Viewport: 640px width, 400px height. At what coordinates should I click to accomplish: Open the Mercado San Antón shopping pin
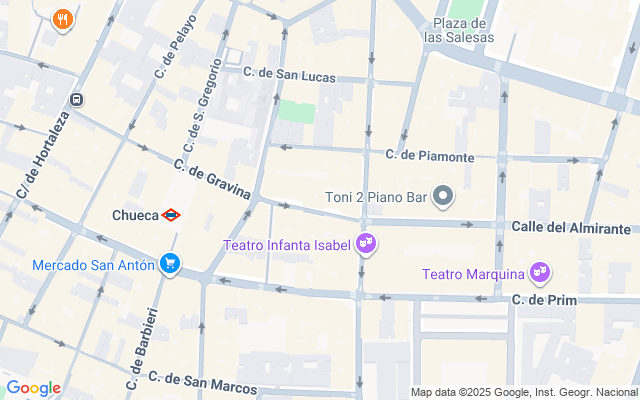[x=171, y=264]
